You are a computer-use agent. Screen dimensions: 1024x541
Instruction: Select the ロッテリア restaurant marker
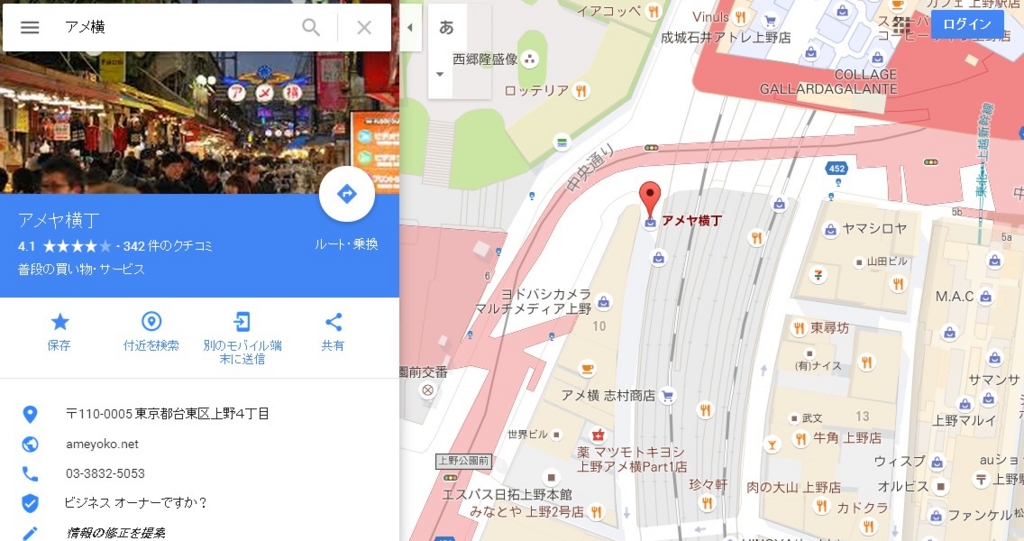[580, 91]
